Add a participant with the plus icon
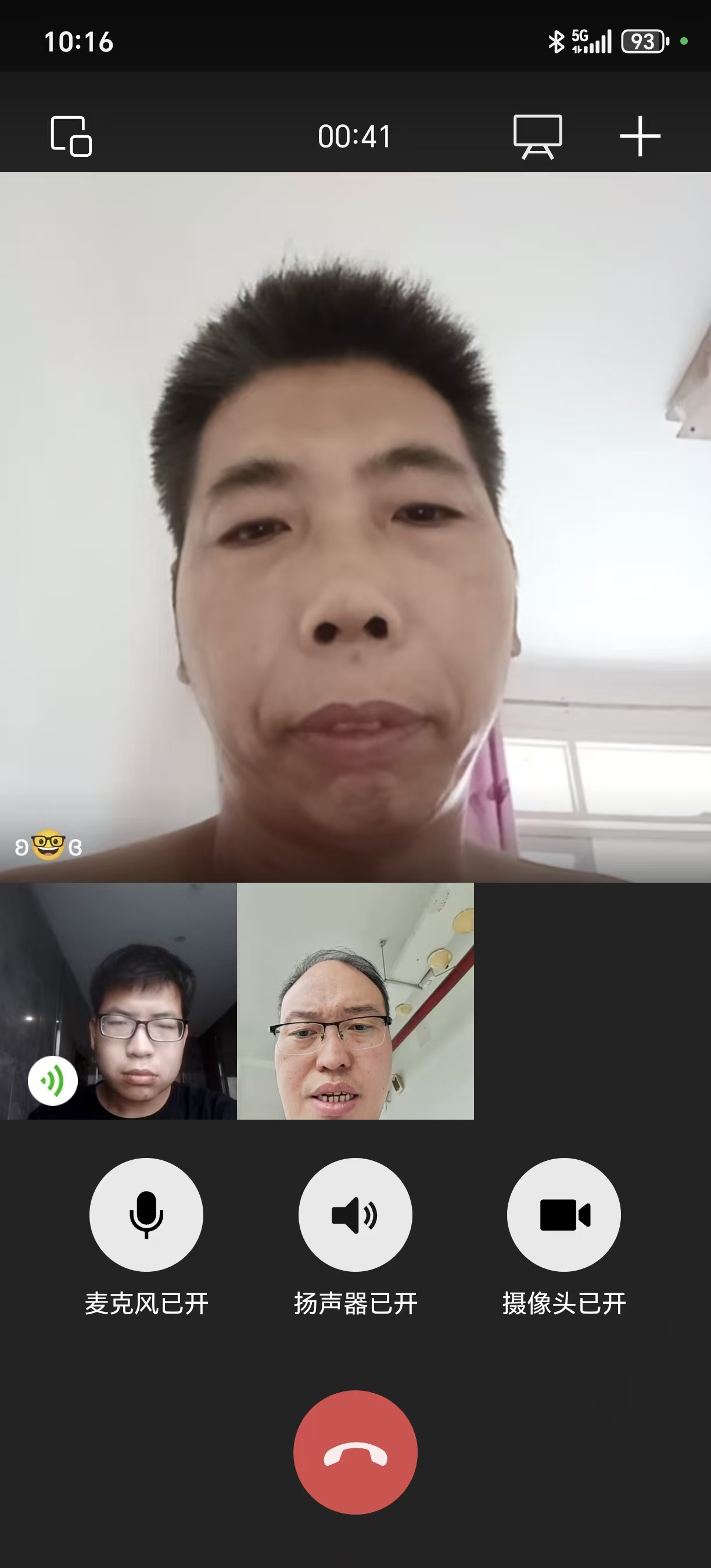 tap(640, 136)
